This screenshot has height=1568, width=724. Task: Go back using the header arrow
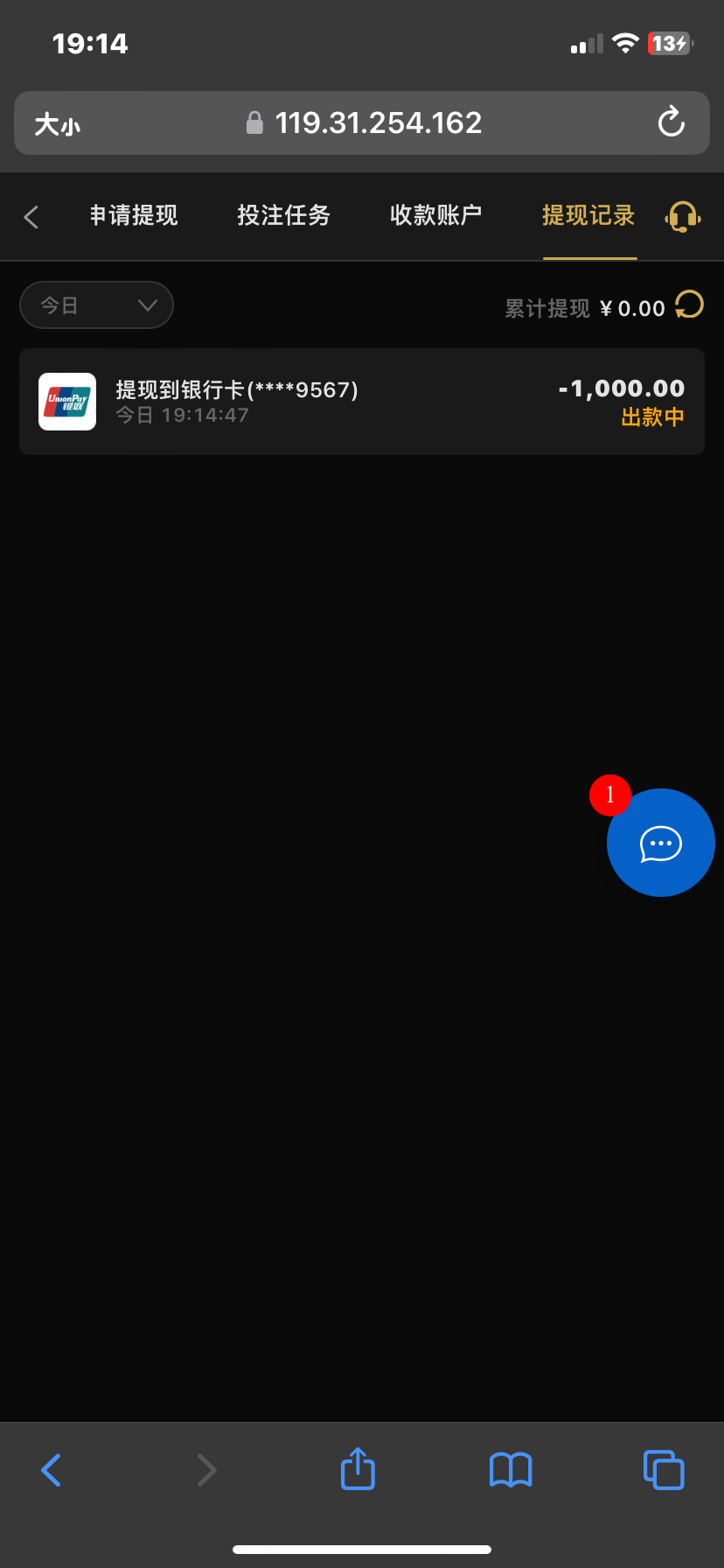click(31, 216)
